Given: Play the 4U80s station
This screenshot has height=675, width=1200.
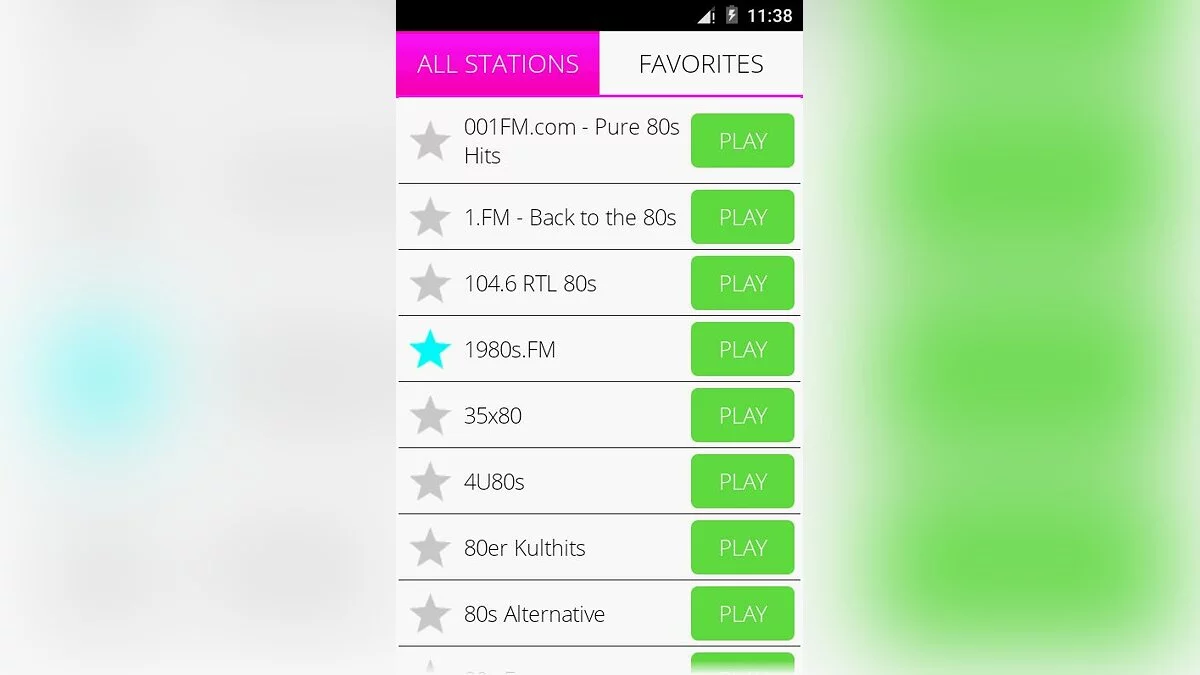Looking at the screenshot, I should coord(742,481).
